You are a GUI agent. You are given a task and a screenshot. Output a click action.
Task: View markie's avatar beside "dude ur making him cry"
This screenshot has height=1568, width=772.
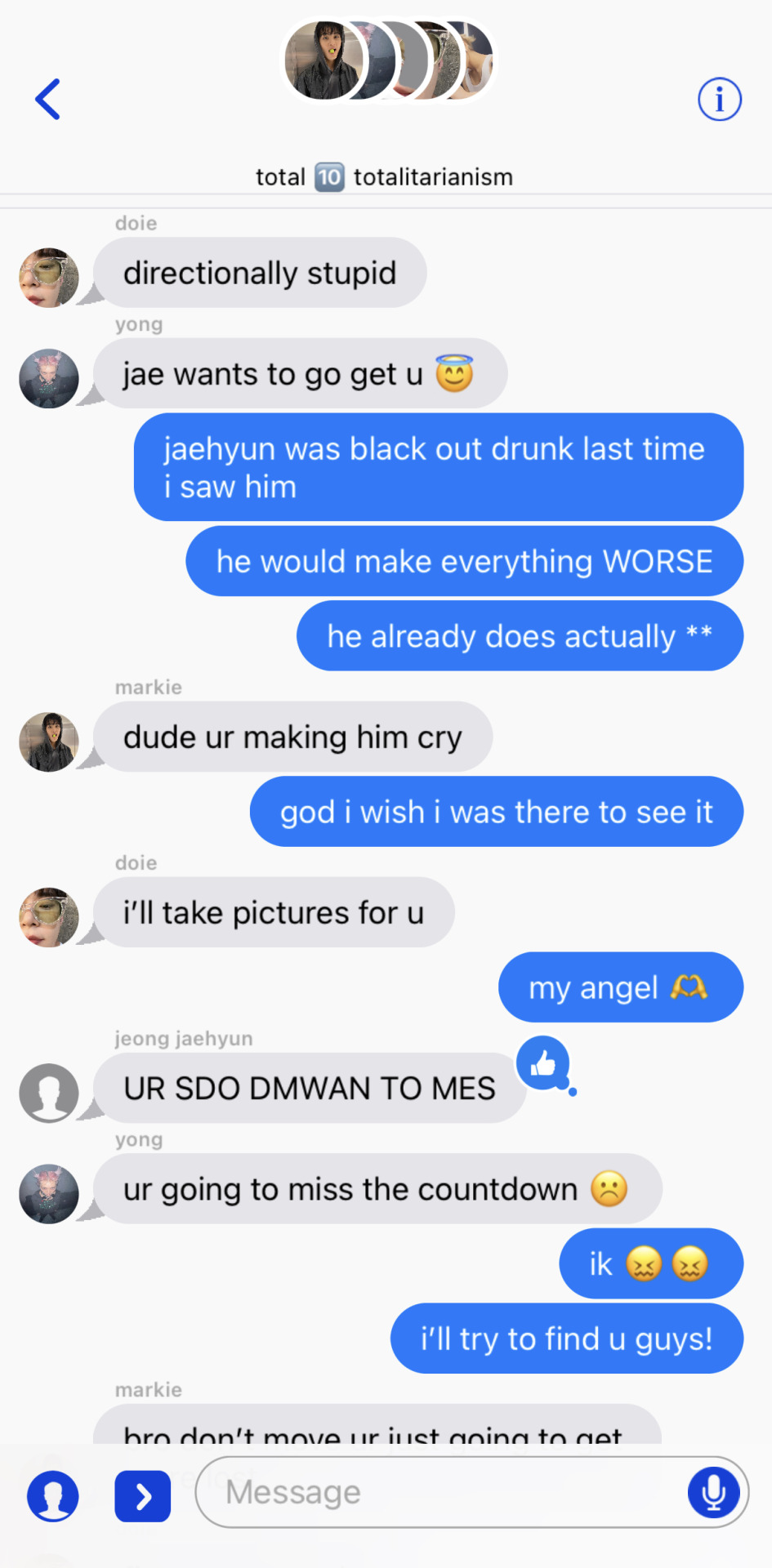point(49,742)
